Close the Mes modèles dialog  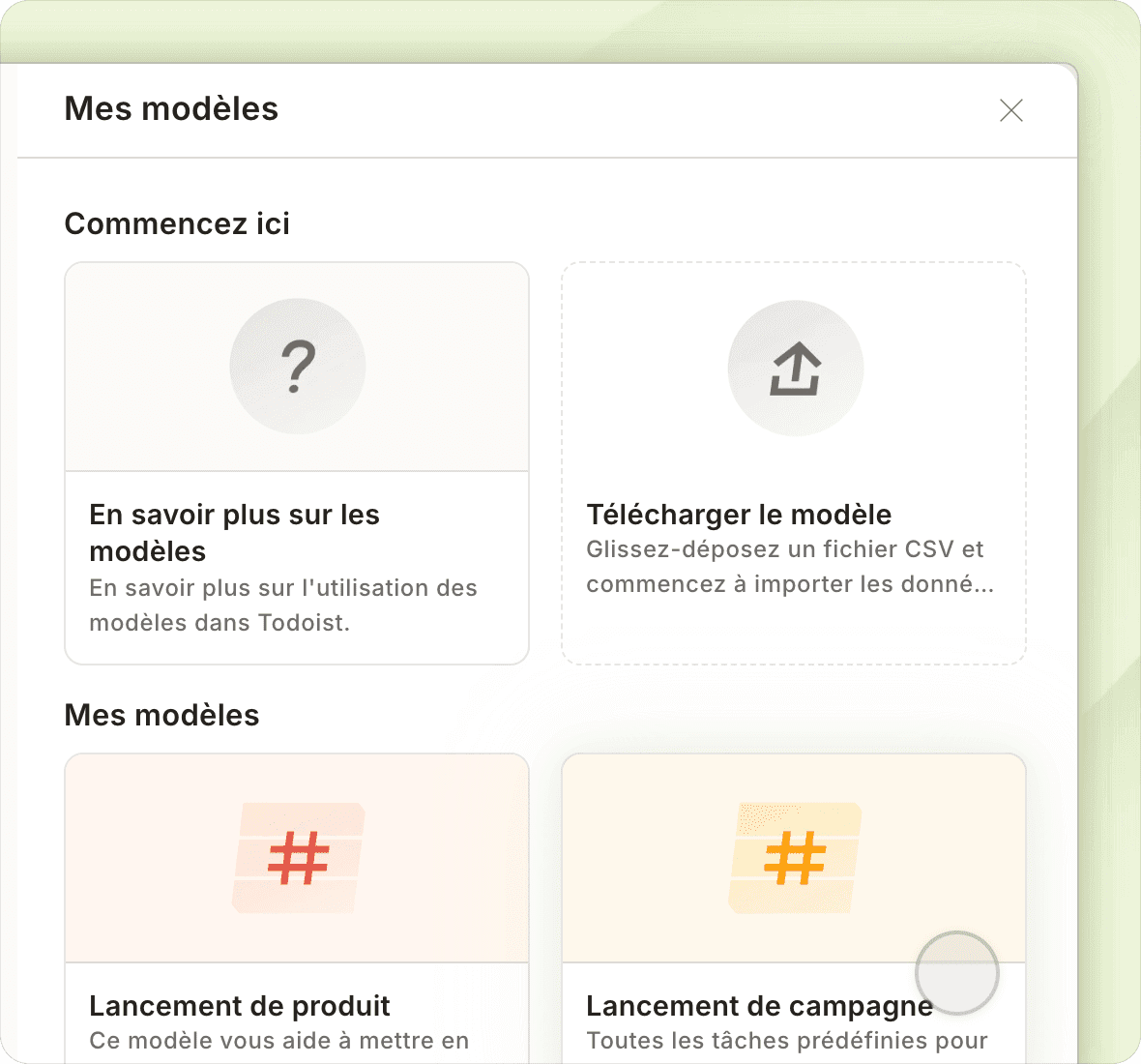[x=1010, y=110]
